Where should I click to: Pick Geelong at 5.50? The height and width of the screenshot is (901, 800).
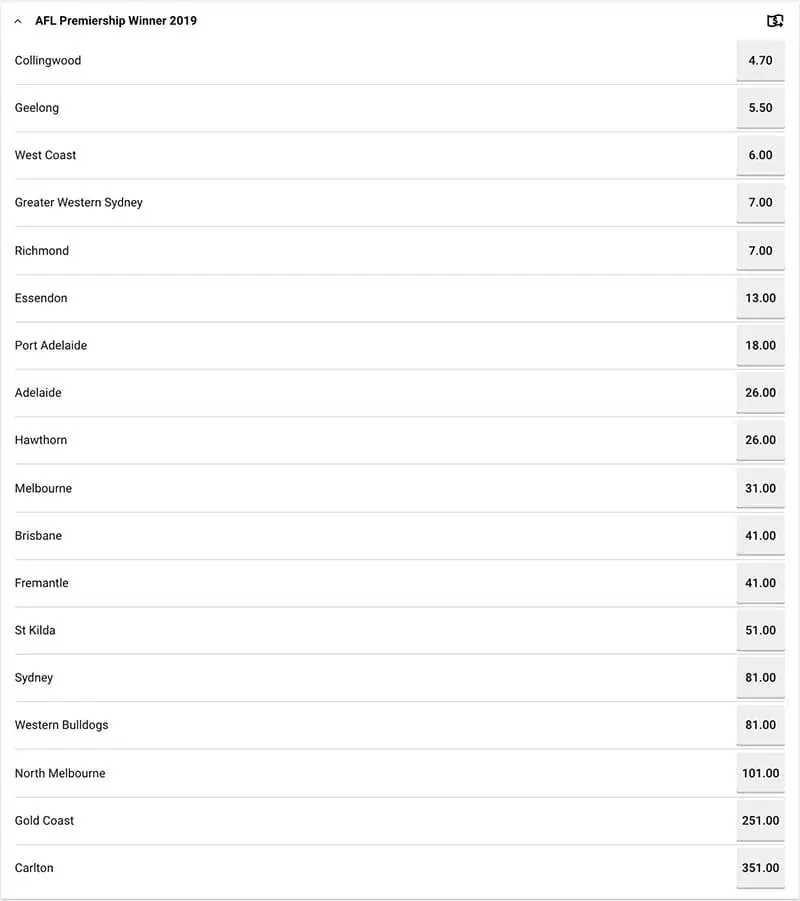[x=760, y=108]
